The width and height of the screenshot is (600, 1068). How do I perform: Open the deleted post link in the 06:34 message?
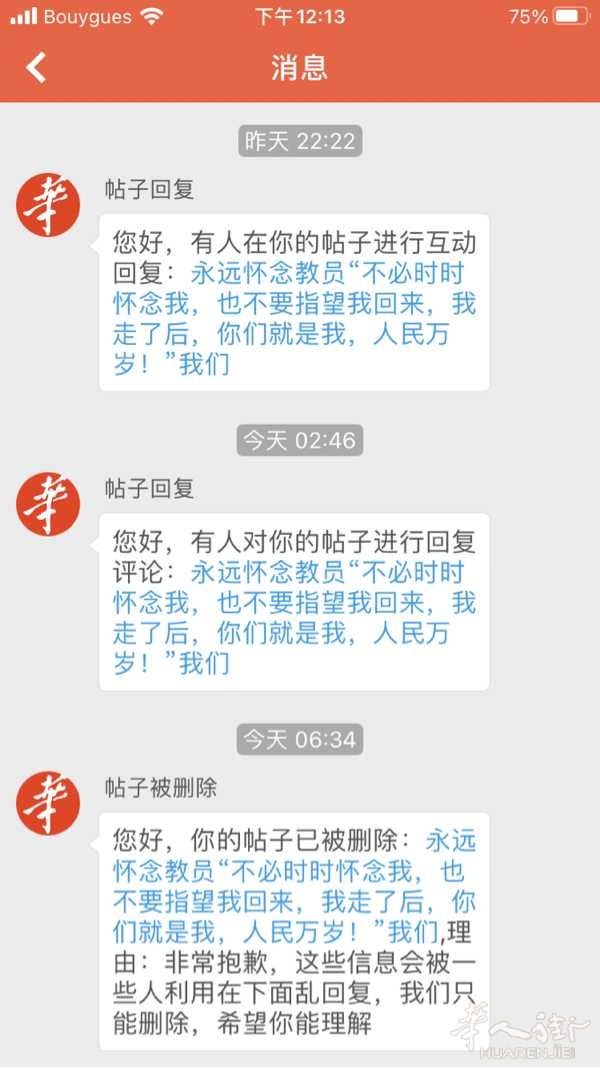[x=294, y=887]
